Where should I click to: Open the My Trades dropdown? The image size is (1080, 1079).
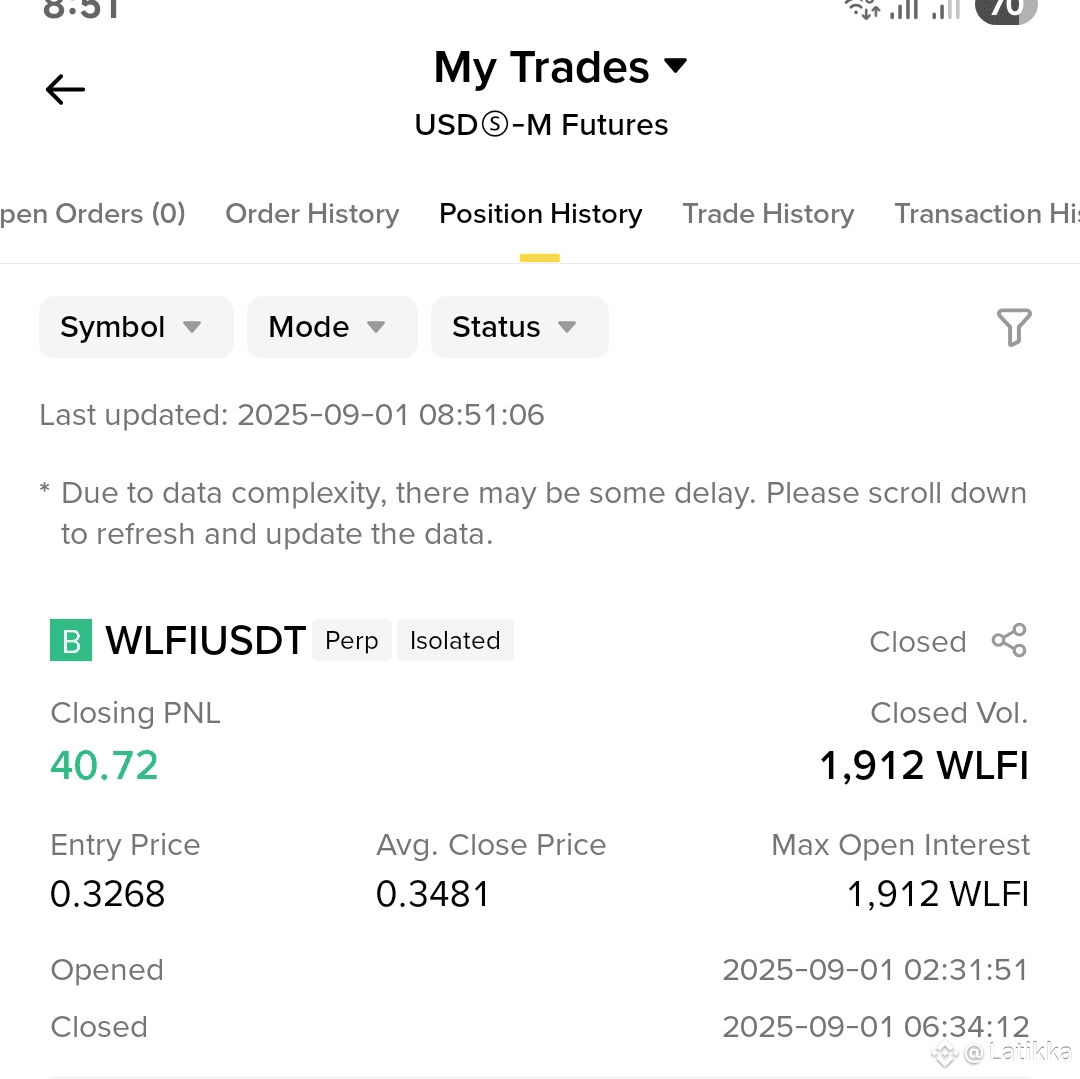(560, 67)
